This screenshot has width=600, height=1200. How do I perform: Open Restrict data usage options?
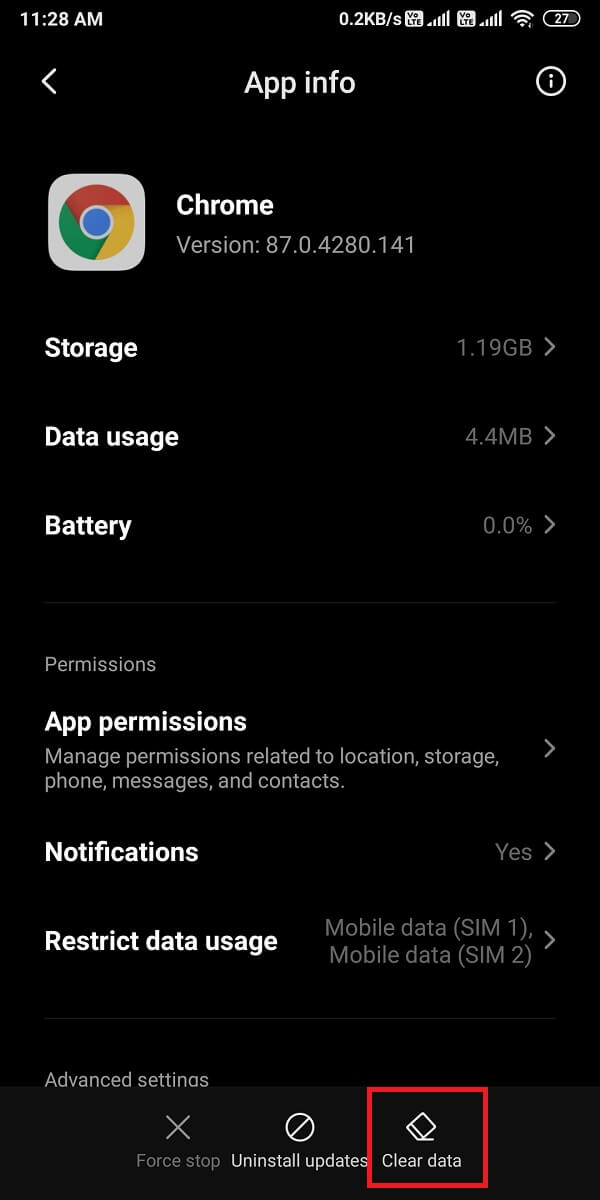tap(300, 941)
